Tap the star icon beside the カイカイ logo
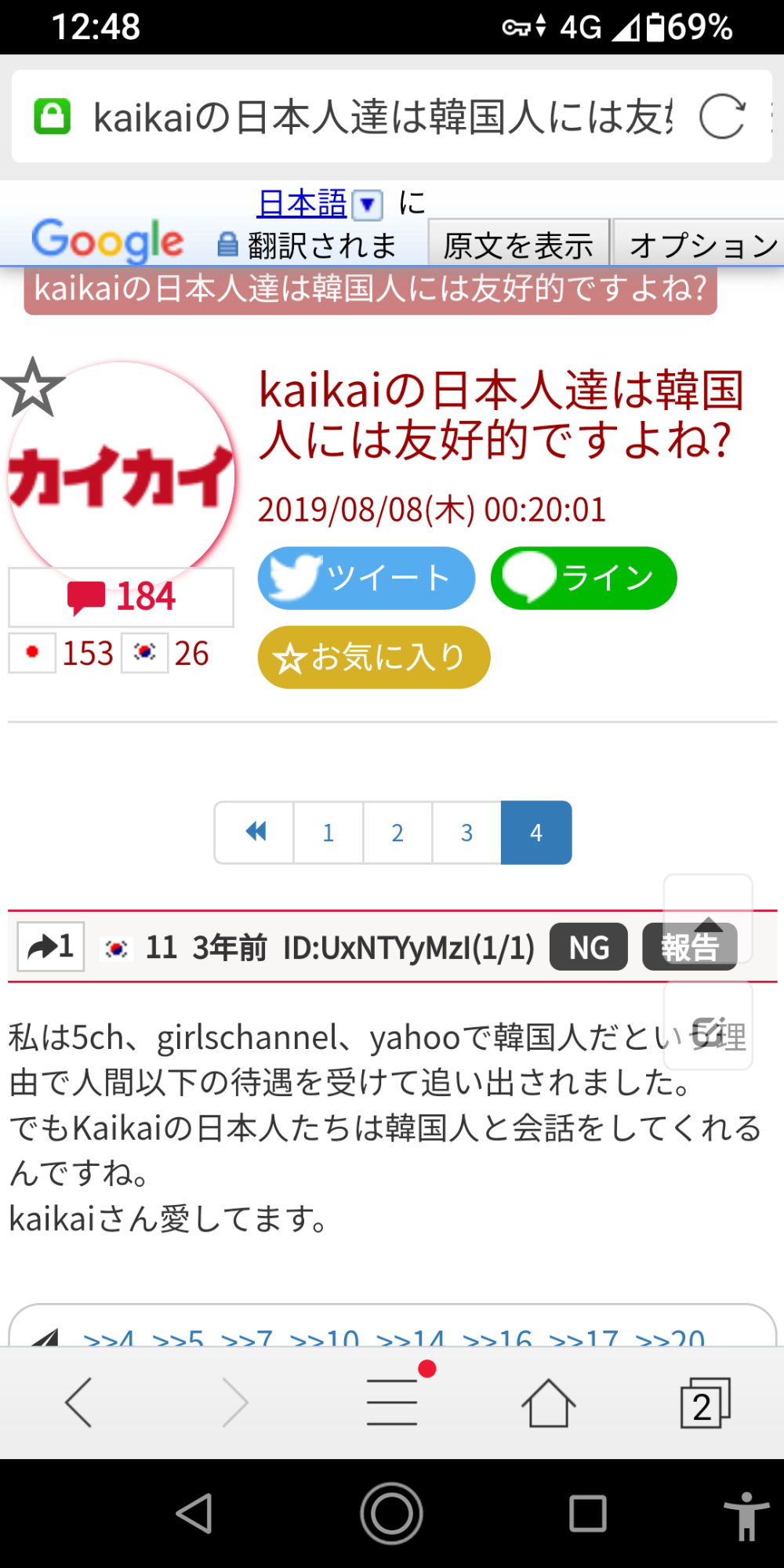This screenshot has width=784, height=1568. (x=32, y=387)
